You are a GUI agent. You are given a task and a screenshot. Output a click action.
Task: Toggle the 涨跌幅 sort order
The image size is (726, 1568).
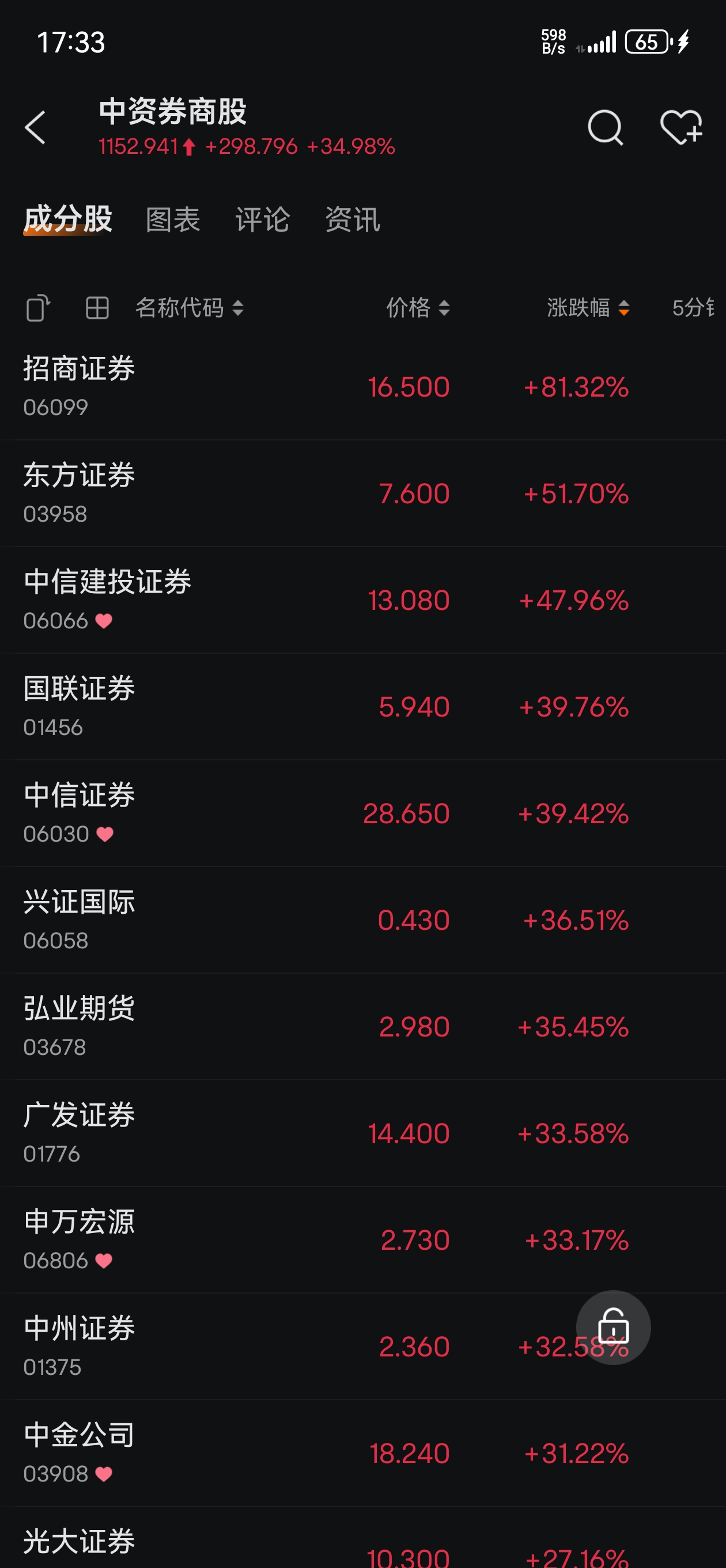click(x=588, y=308)
